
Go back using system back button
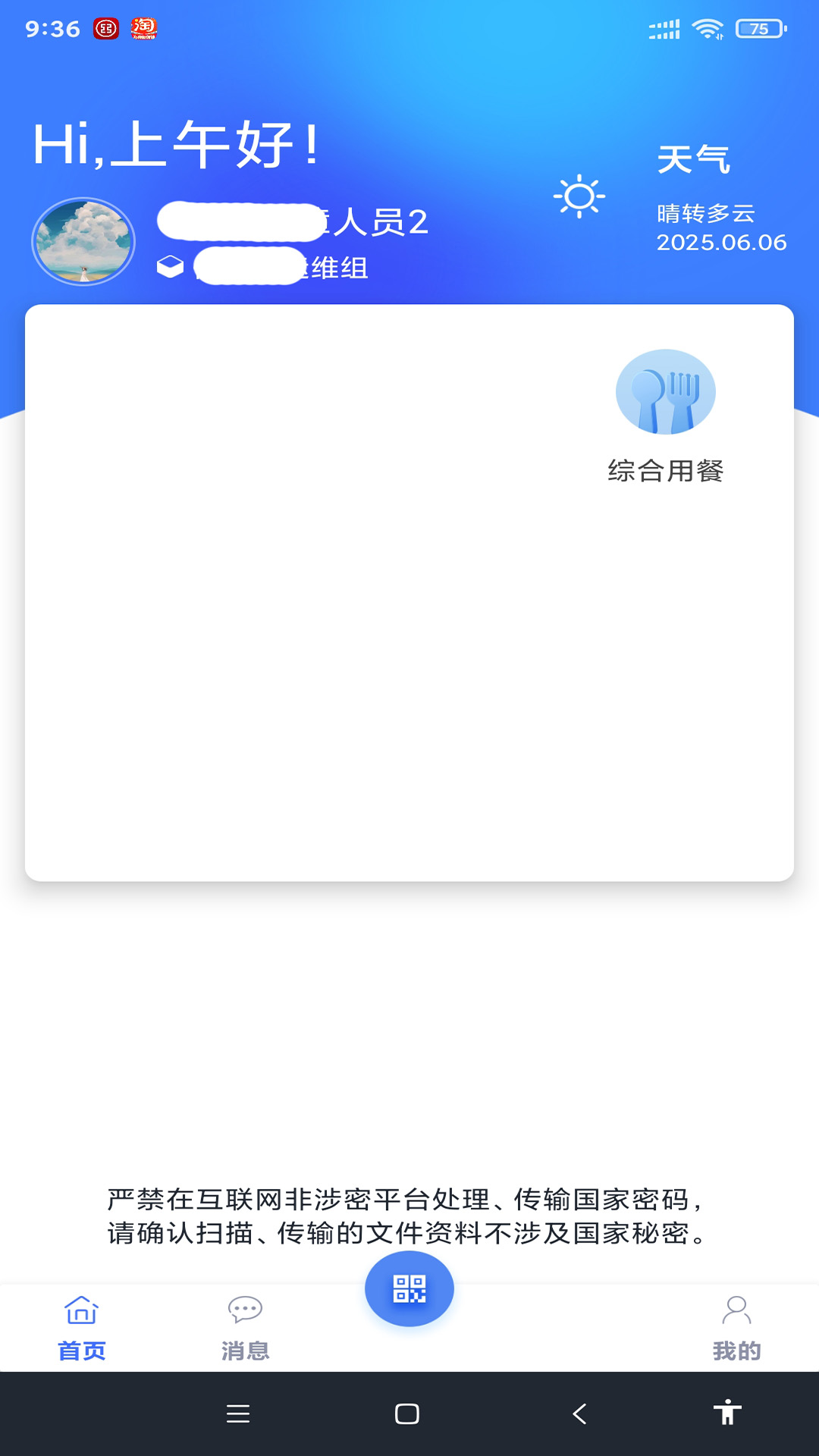[579, 1414]
